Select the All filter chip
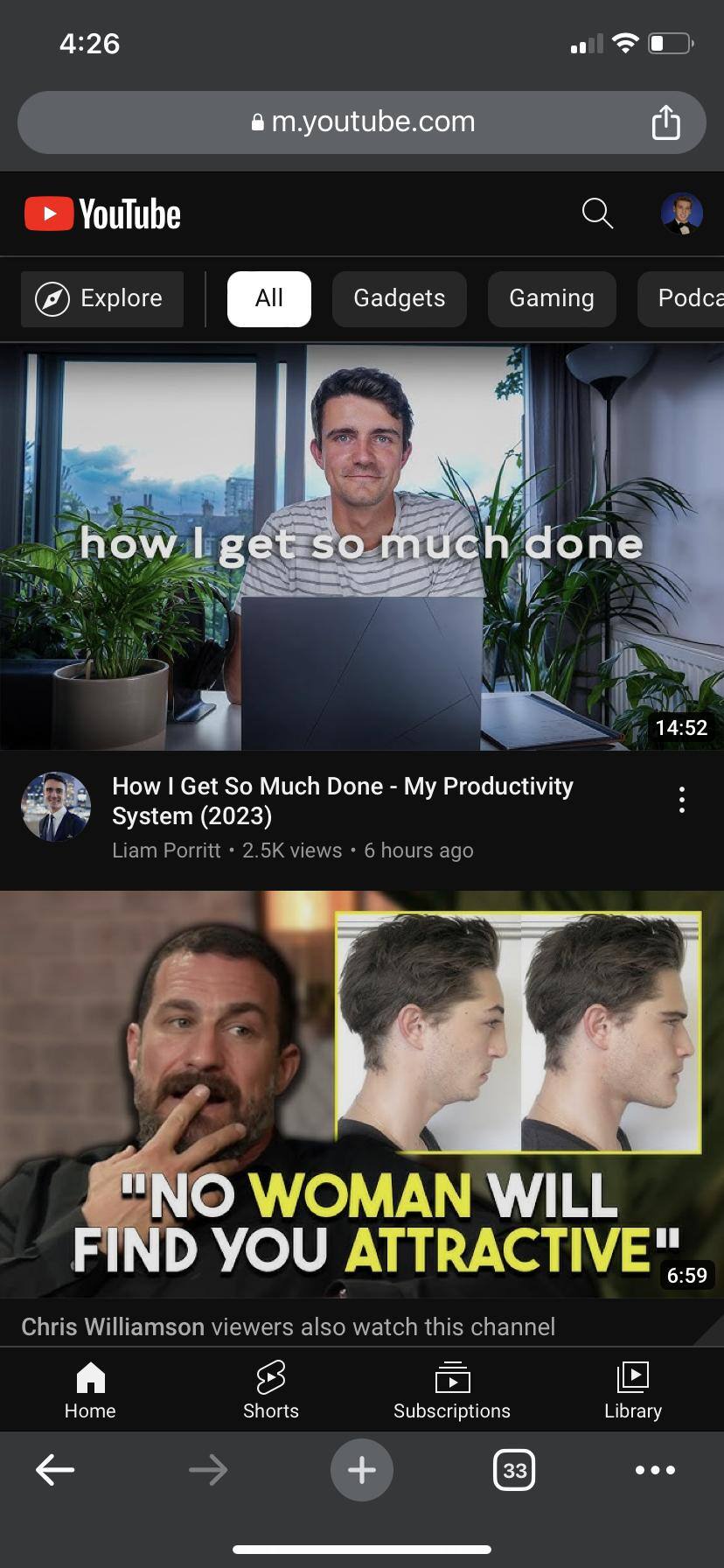This screenshot has width=724, height=1568. tap(268, 298)
